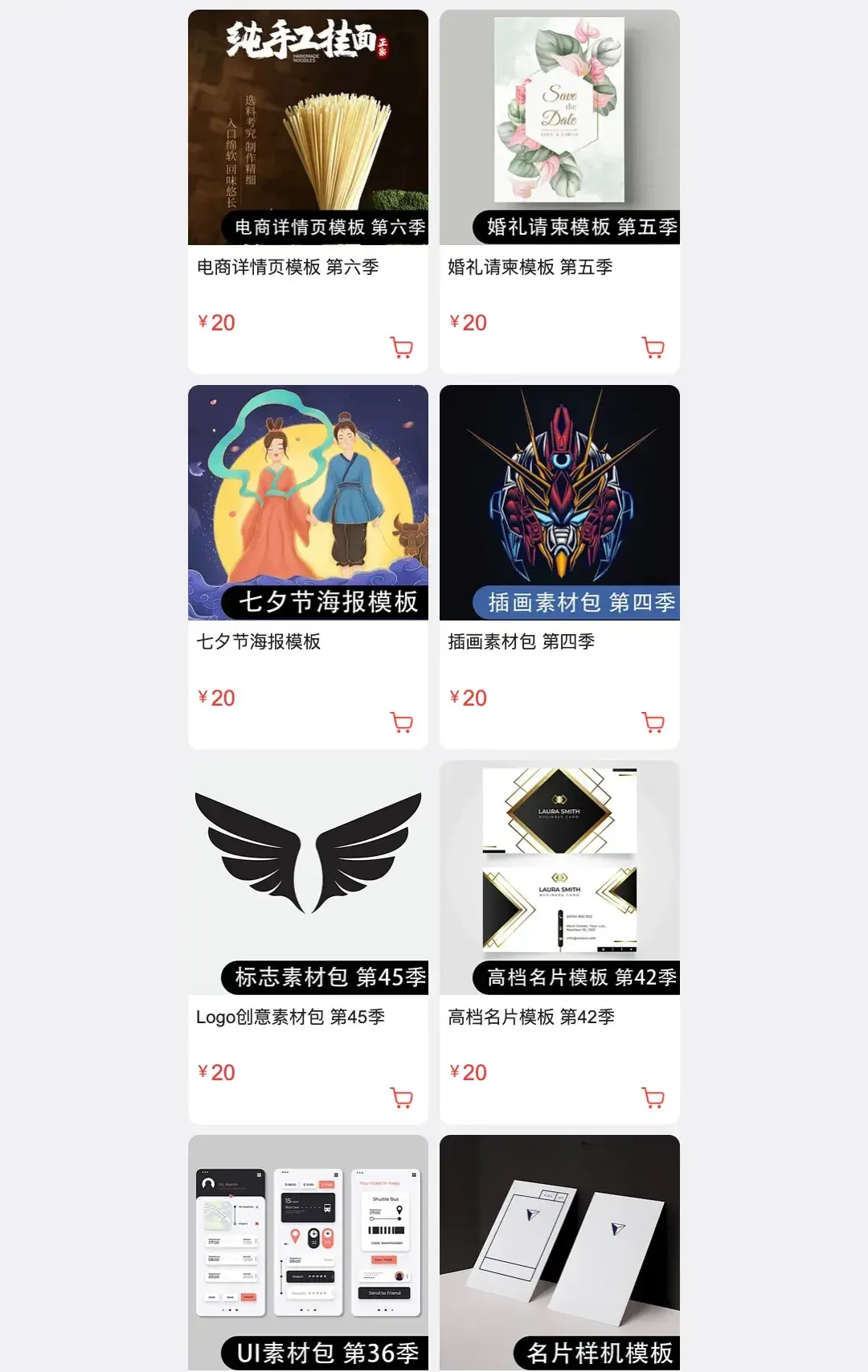Add 插画素材包 第四季 to cart
868x1372 pixels.
(x=653, y=723)
